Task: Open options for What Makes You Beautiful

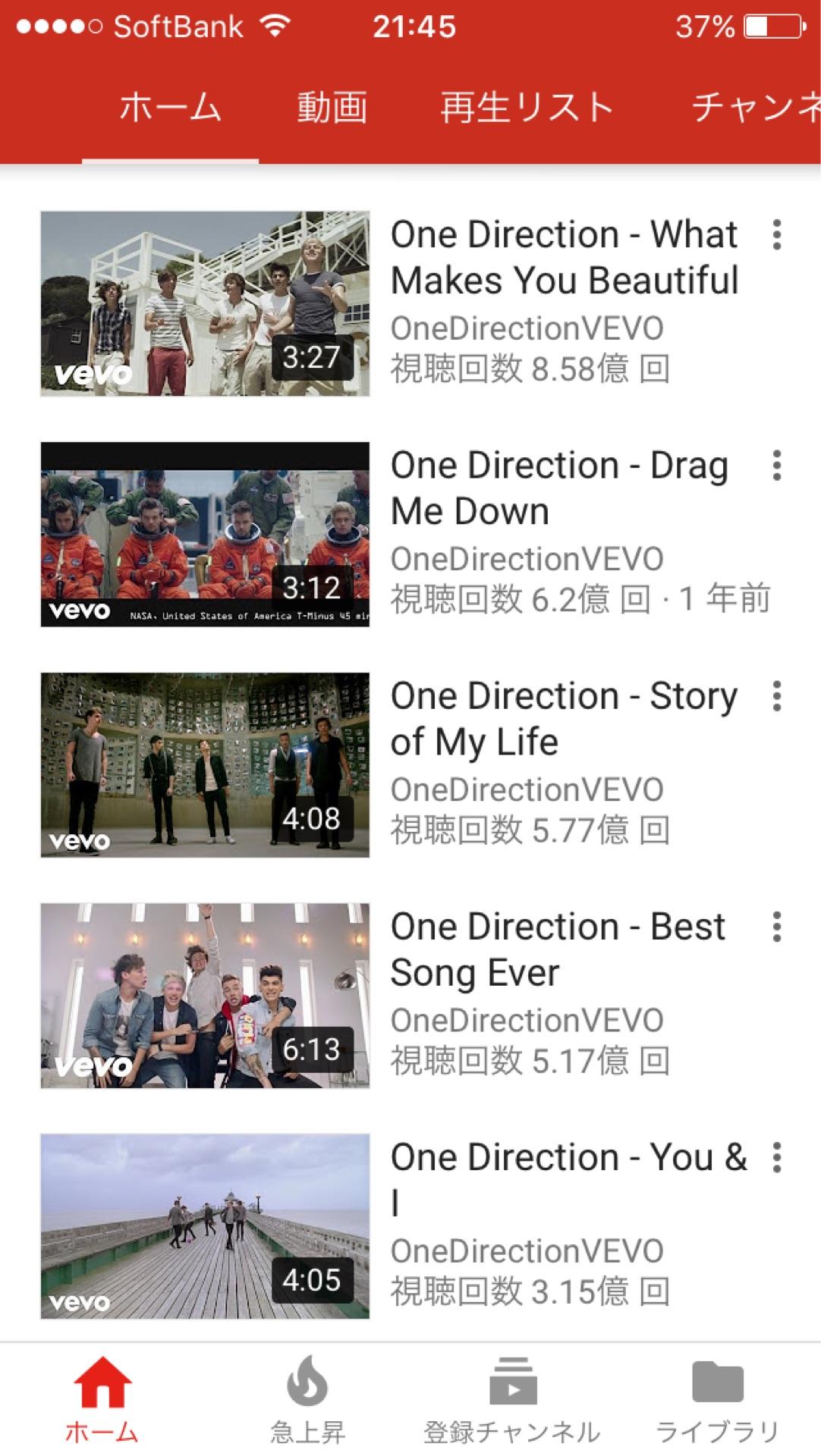Action: [776, 235]
